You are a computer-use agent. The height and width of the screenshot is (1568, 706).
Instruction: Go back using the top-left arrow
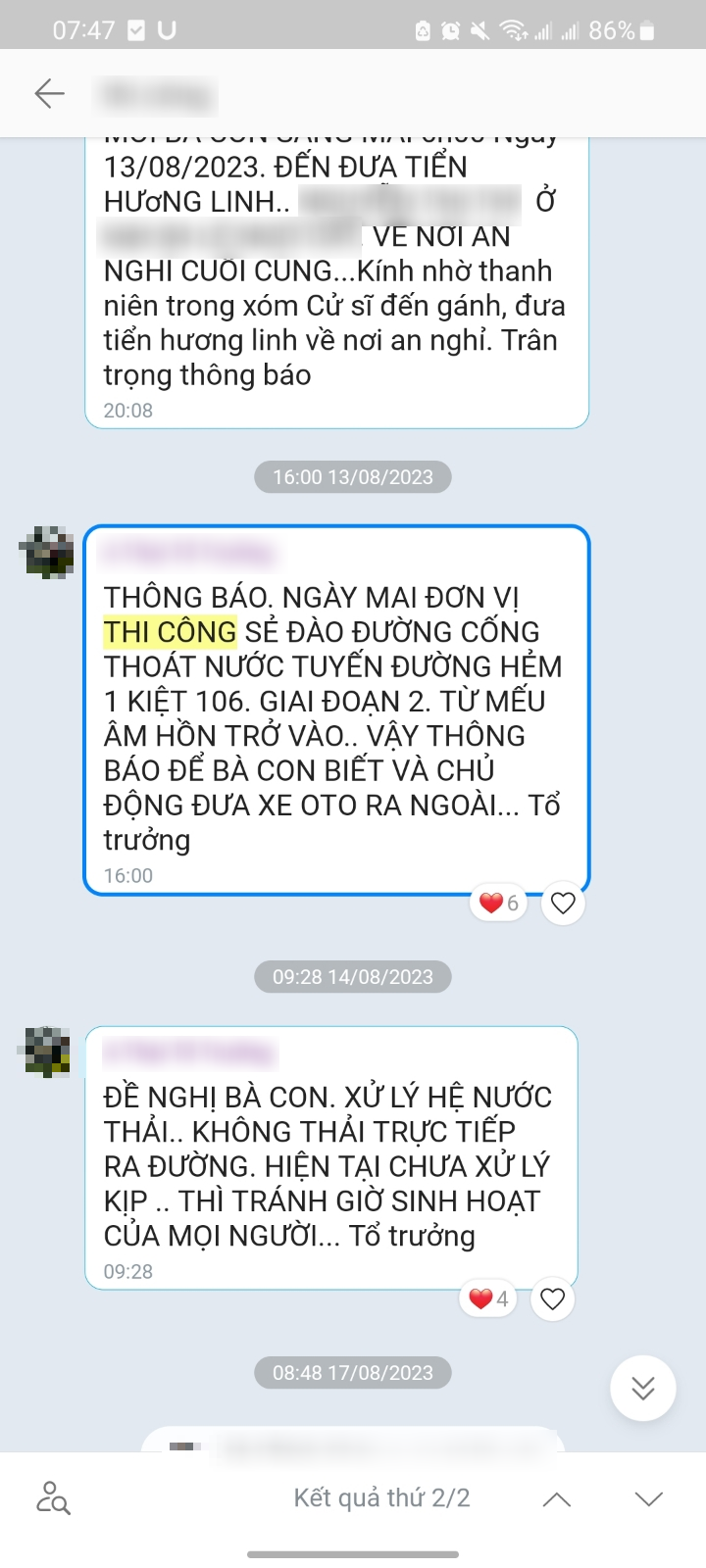coord(49,94)
